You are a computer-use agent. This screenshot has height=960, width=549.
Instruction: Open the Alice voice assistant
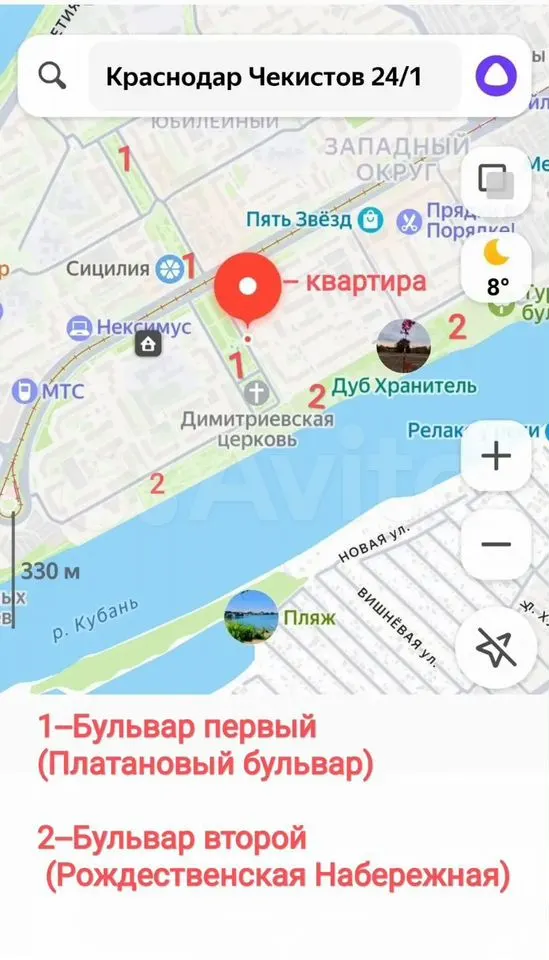496,77
